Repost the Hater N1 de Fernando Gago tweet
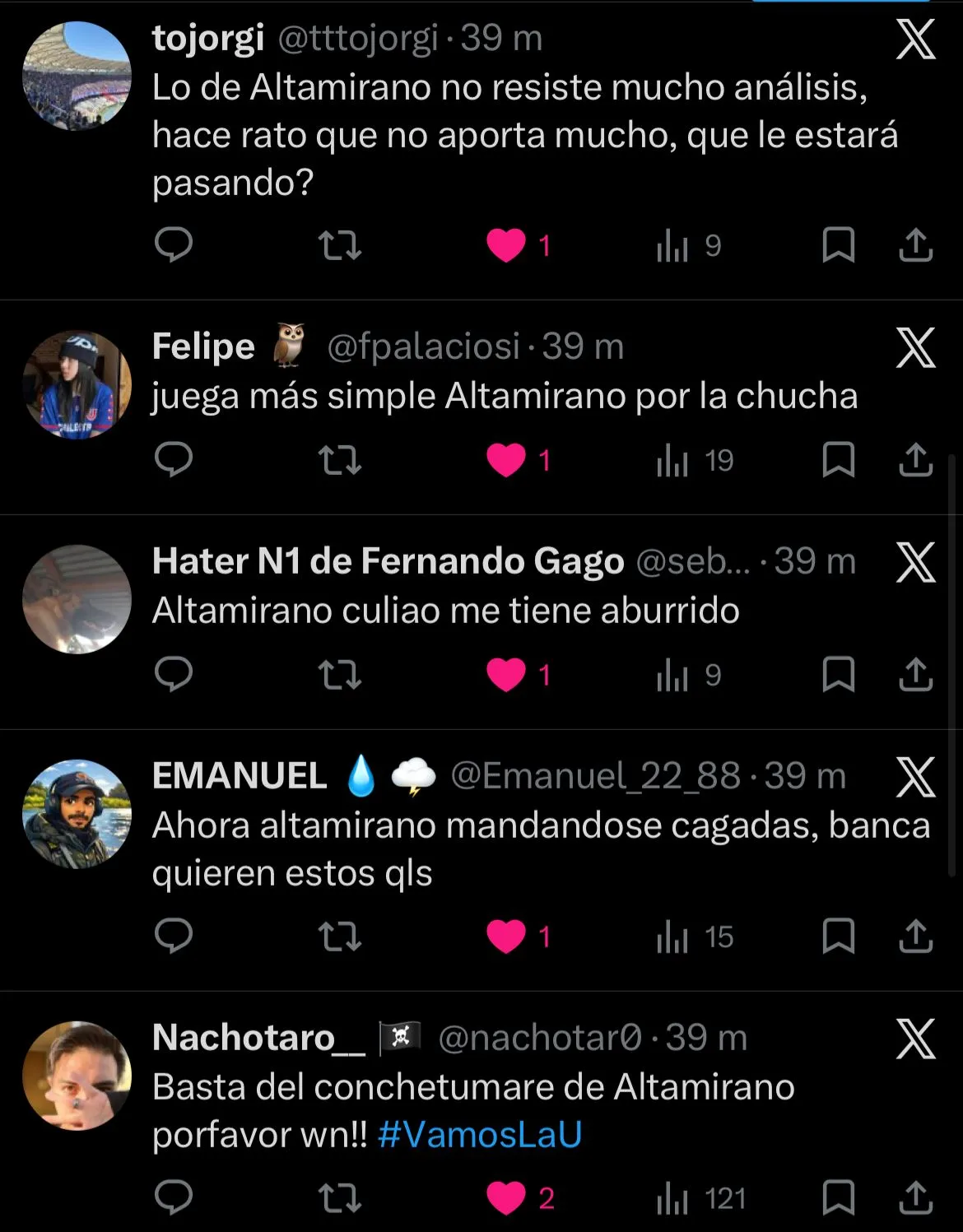Screen dimensions: 963x1232 click(339, 675)
